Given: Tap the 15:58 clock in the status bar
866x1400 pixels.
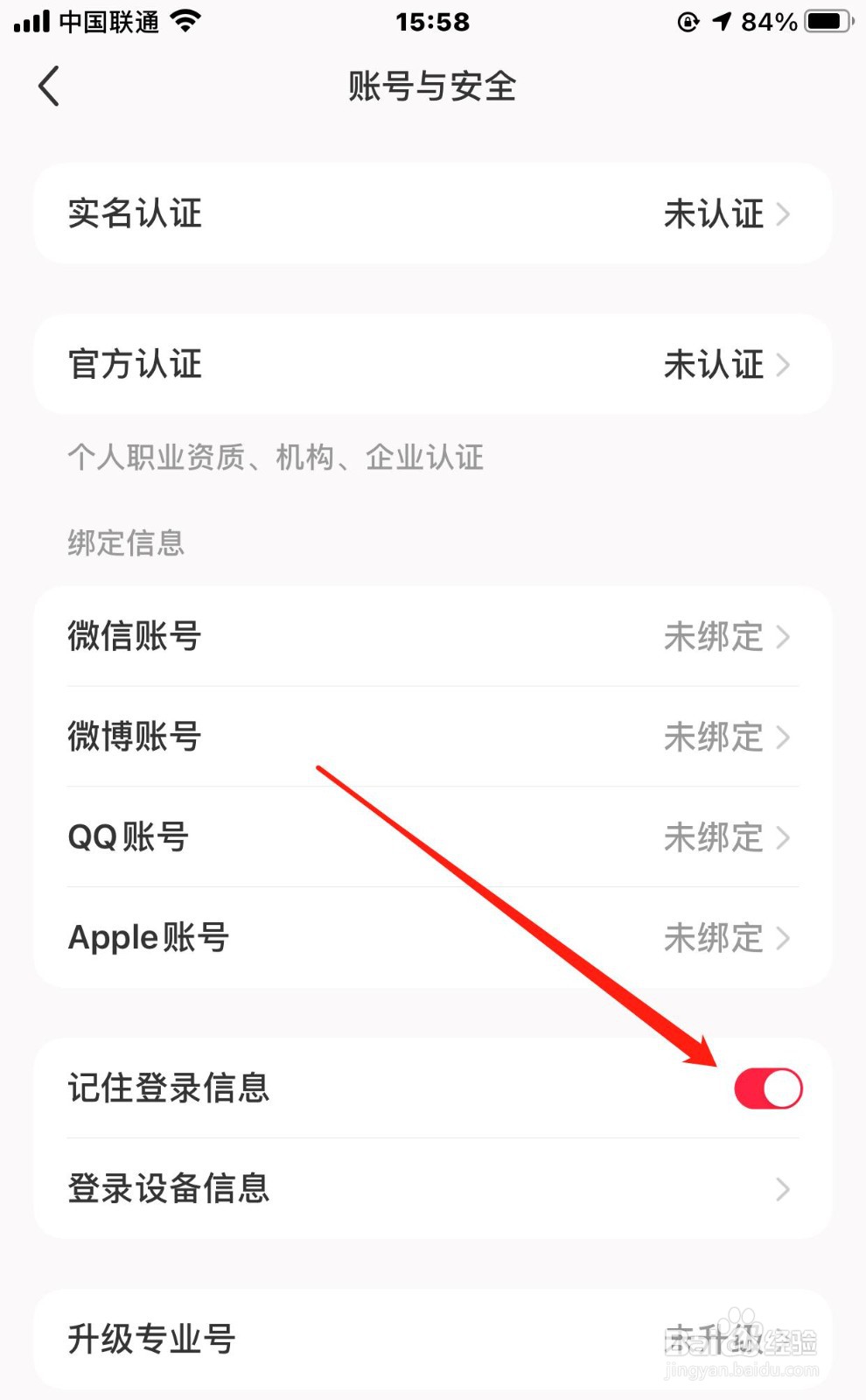Looking at the screenshot, I should 433,21.
